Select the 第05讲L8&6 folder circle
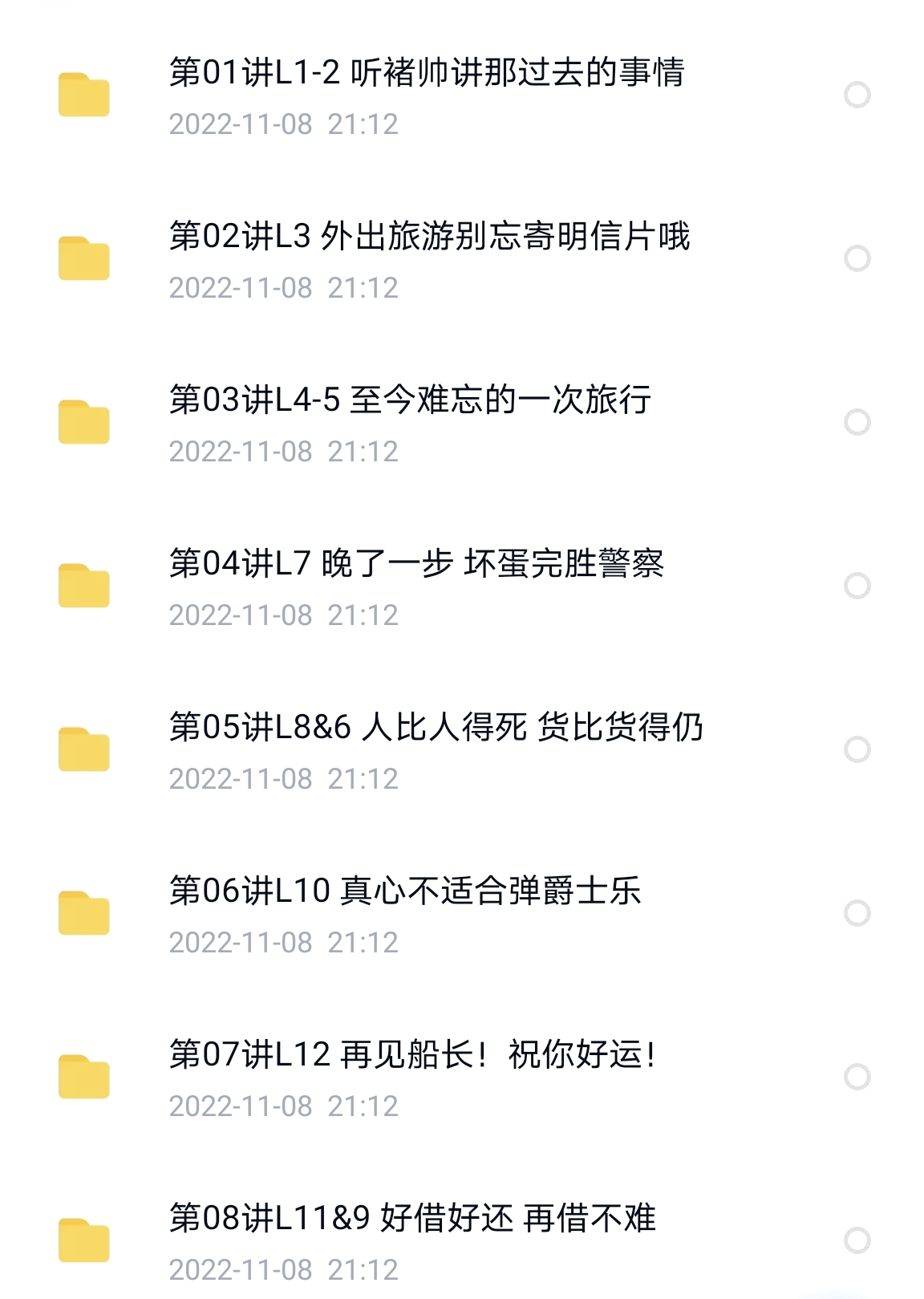This screenshot has height=1299, width=924. [857, 749]
